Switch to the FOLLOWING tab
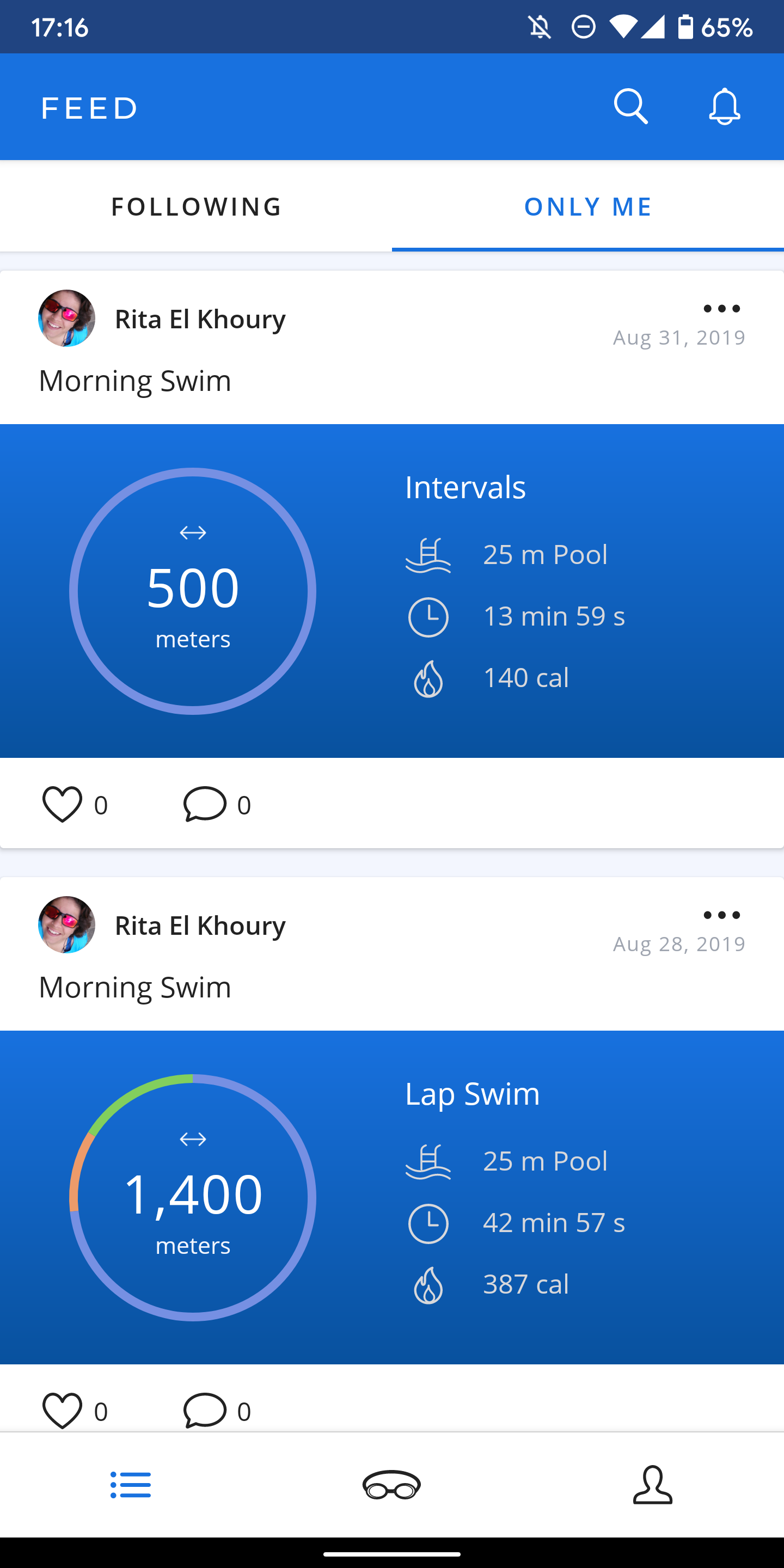 [x=195, y=206]
